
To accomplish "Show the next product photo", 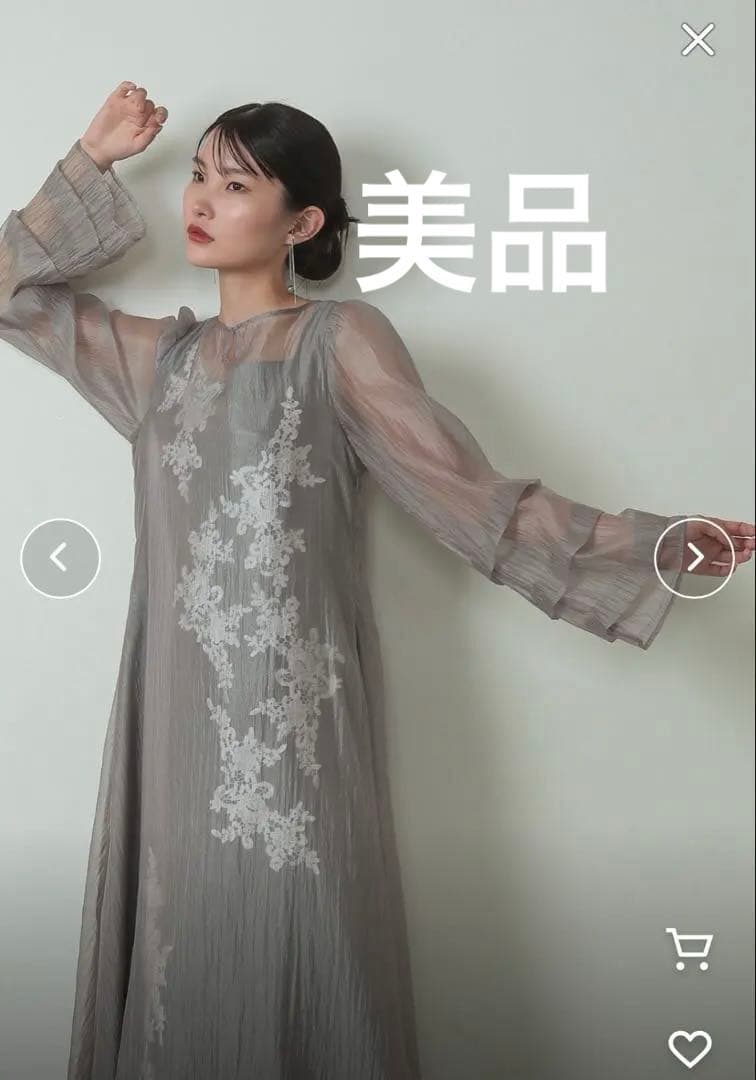I will coord(695,558).
